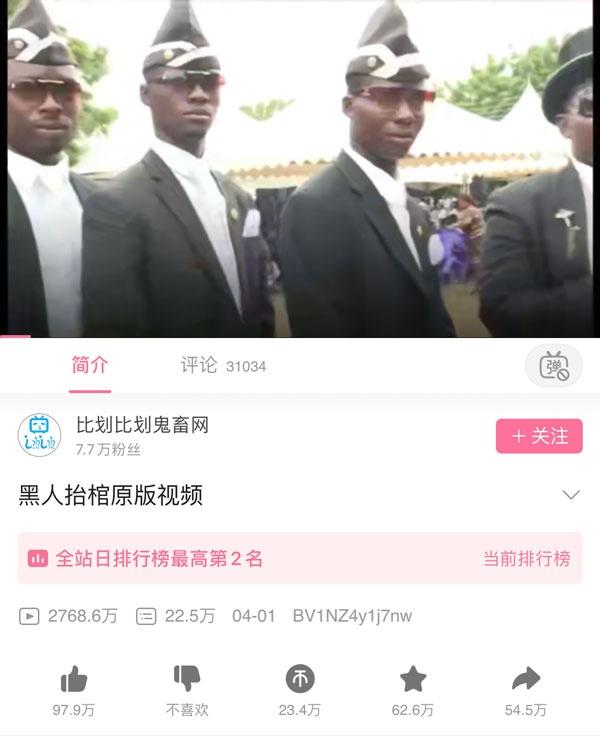Open 当前排行榜 ranking link
Image resolution: width=600 pixels, height=748 pixels.
526,559
